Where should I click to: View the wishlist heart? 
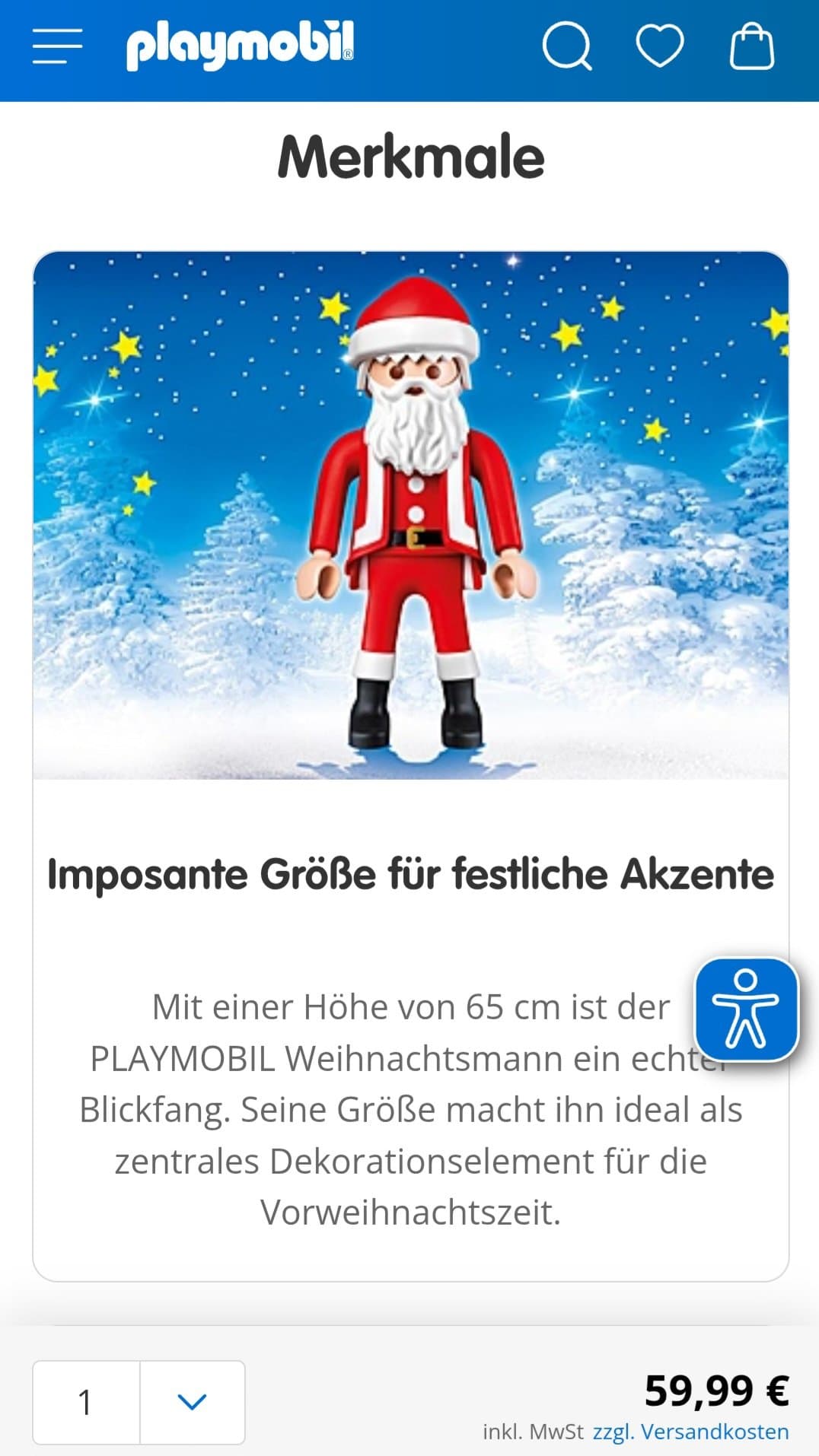coord(660,46)
